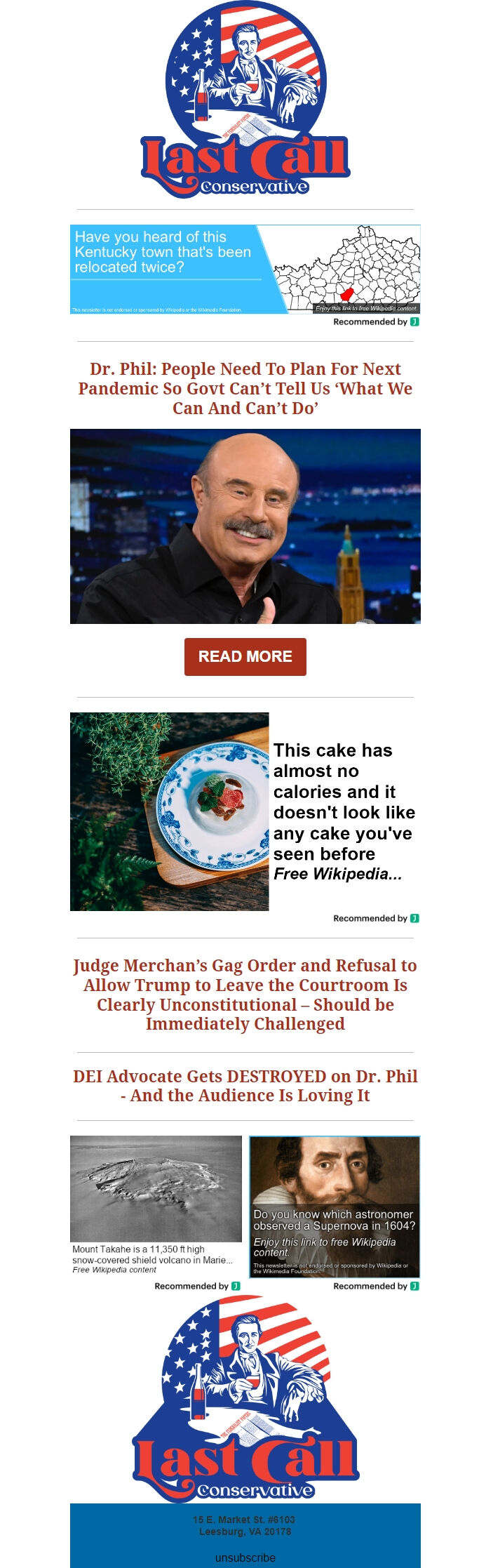The width and height of the screenshot is (479, 1568).
Task: Read Judge Merchan's gag order article
Action: (245, 994)
